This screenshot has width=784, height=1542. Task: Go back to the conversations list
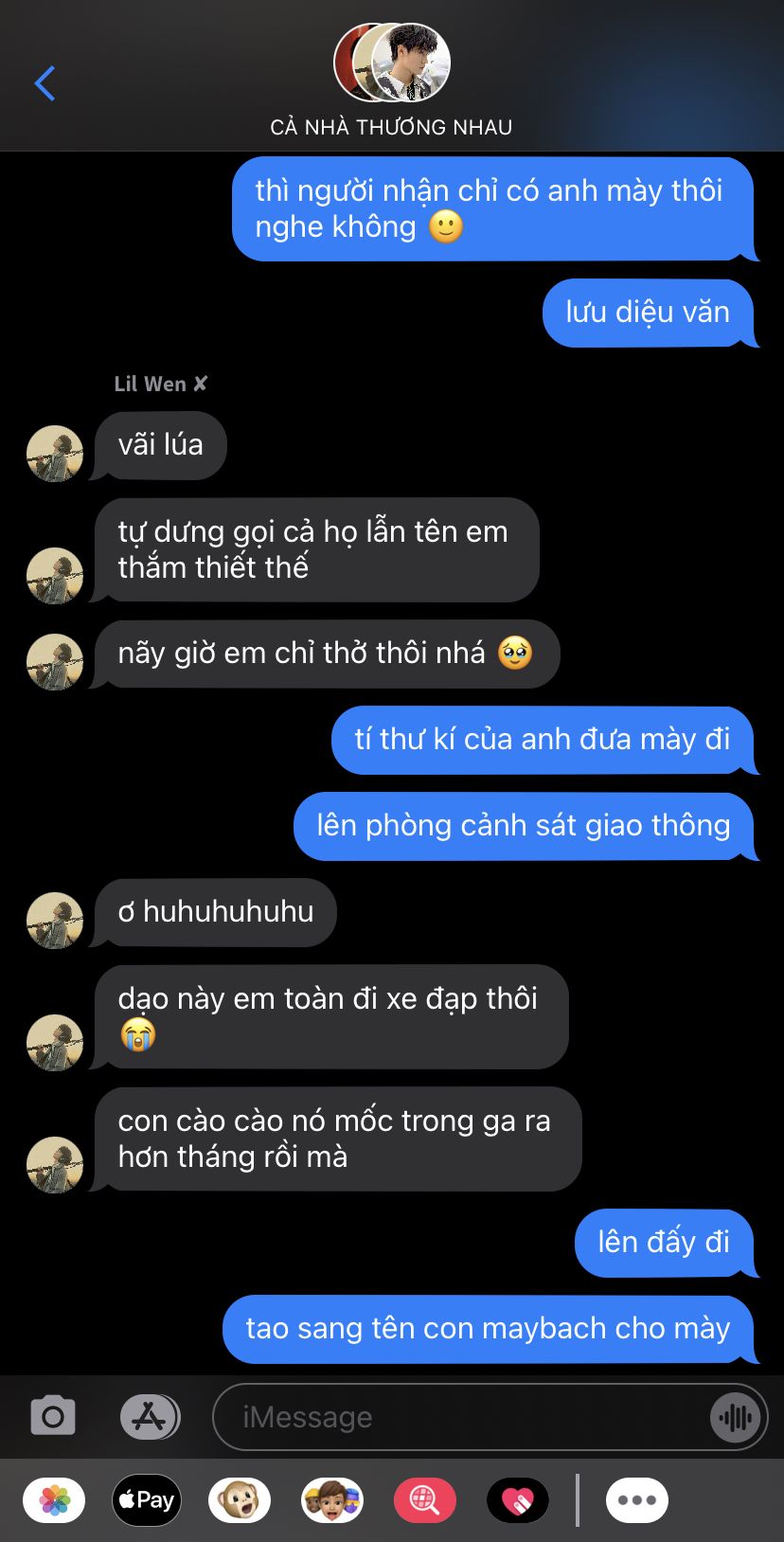coord(45,83)
